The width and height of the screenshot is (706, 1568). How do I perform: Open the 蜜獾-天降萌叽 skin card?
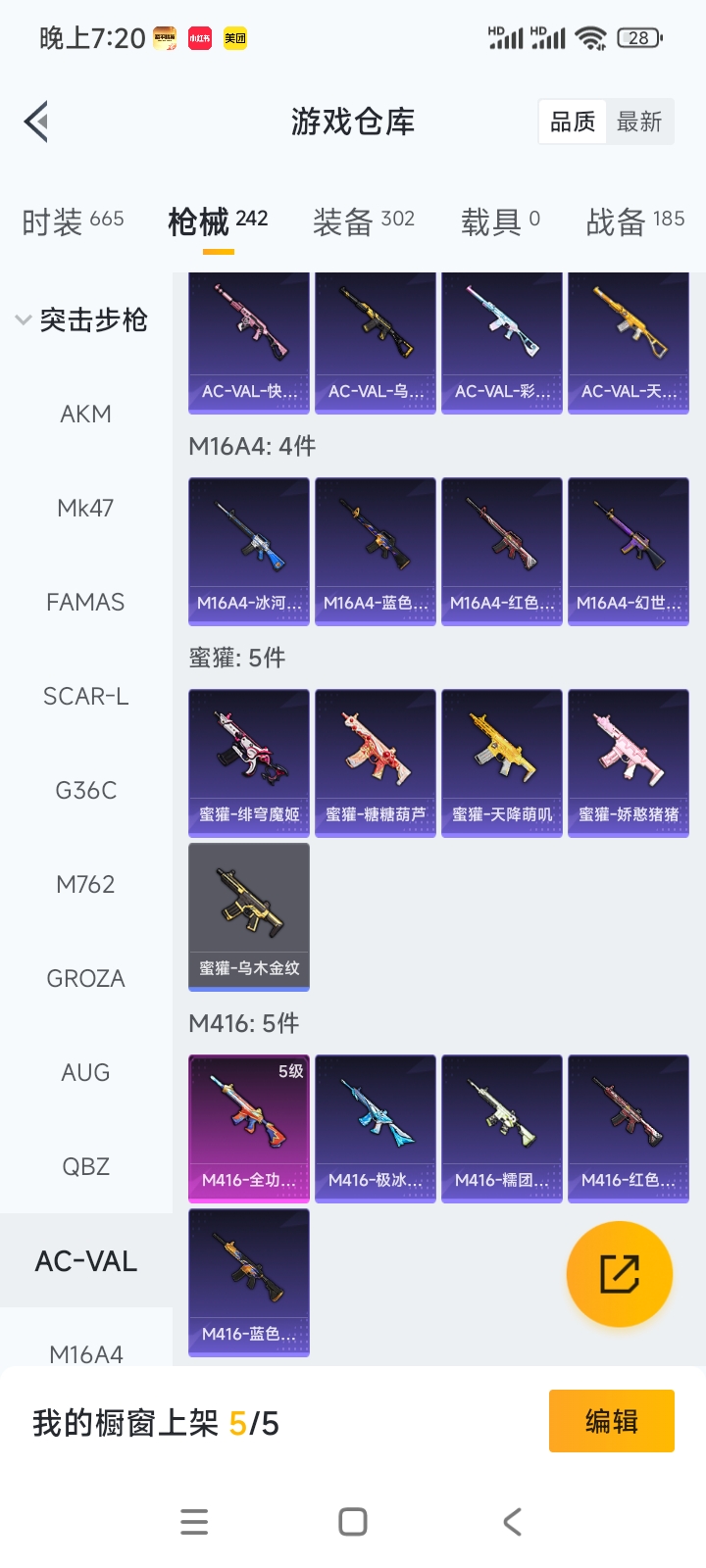pyautogui.click(x=502, y=762)
